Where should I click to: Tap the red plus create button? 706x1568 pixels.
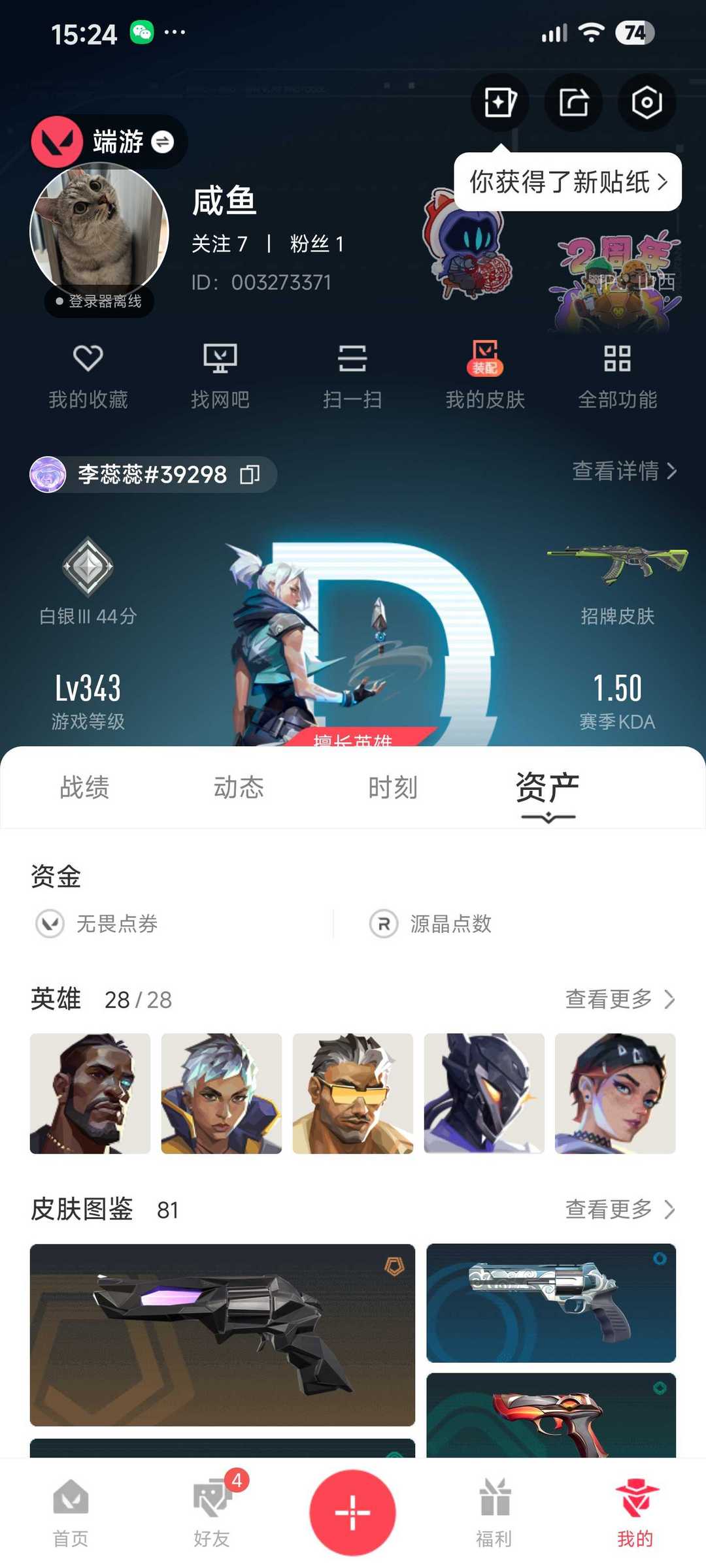coord(352,1512)
